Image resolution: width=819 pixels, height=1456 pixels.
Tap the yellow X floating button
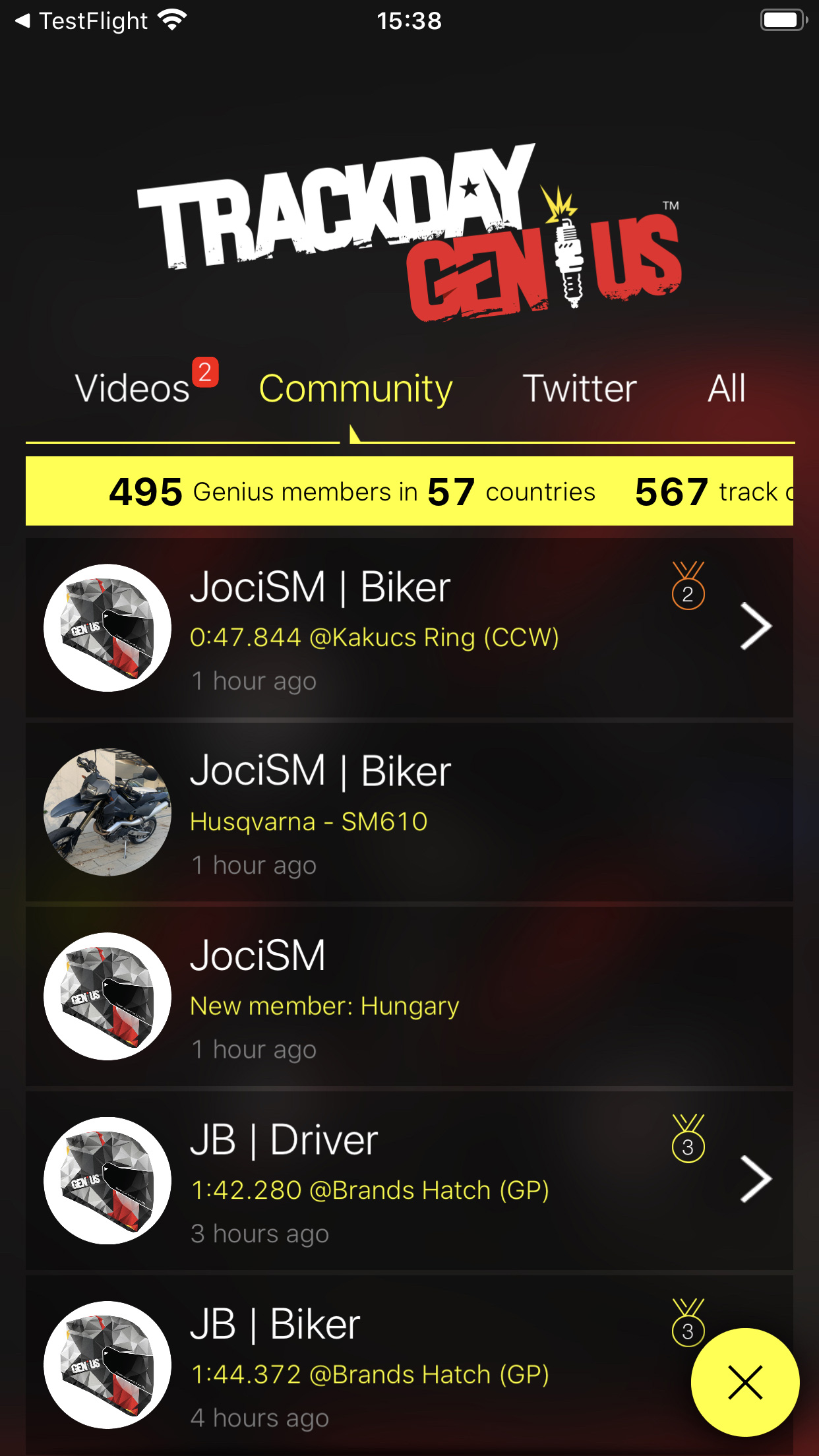[x=744, y=1382]
